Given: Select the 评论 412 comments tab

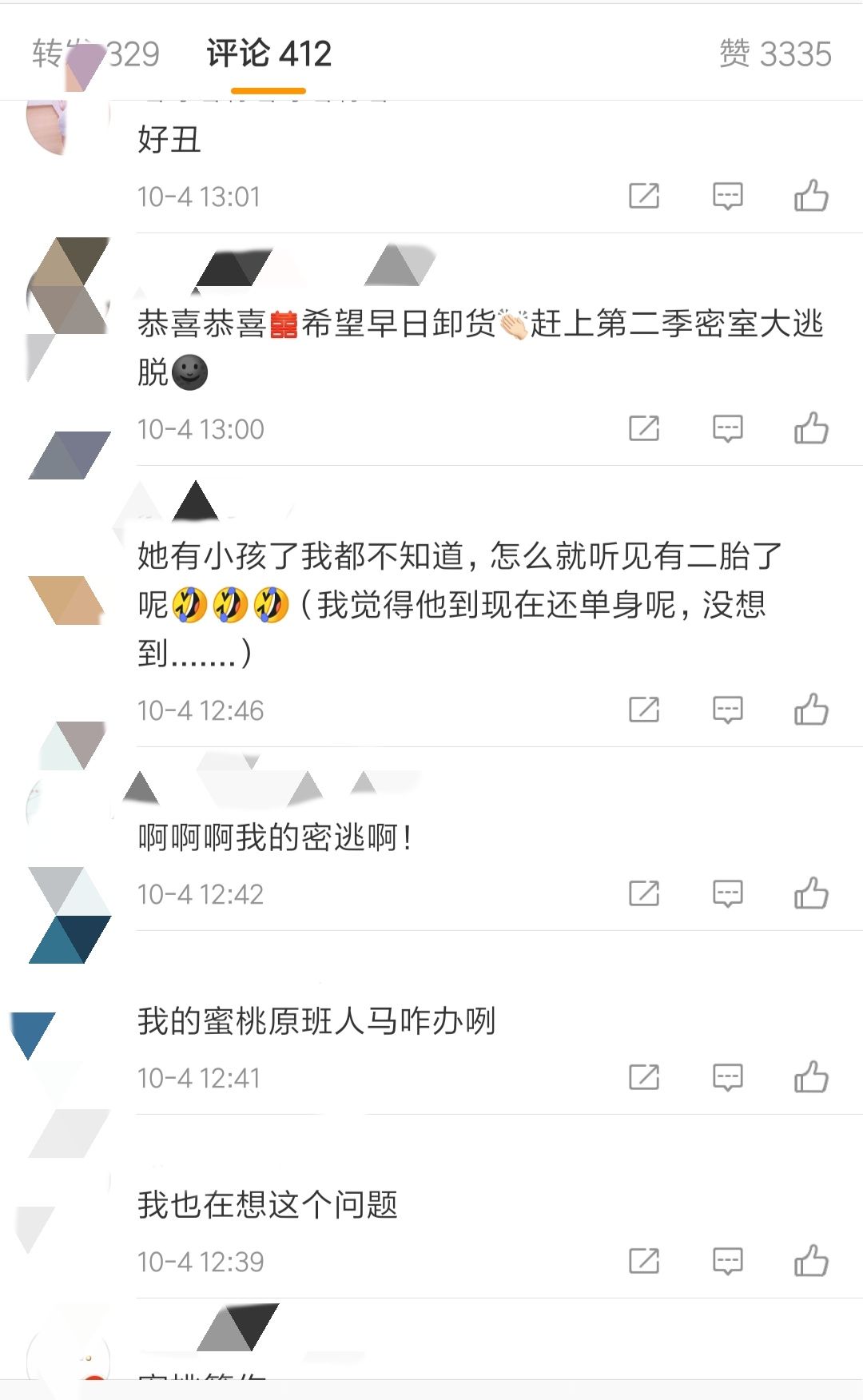Looking at the screenshot, I should pos(268,54).
